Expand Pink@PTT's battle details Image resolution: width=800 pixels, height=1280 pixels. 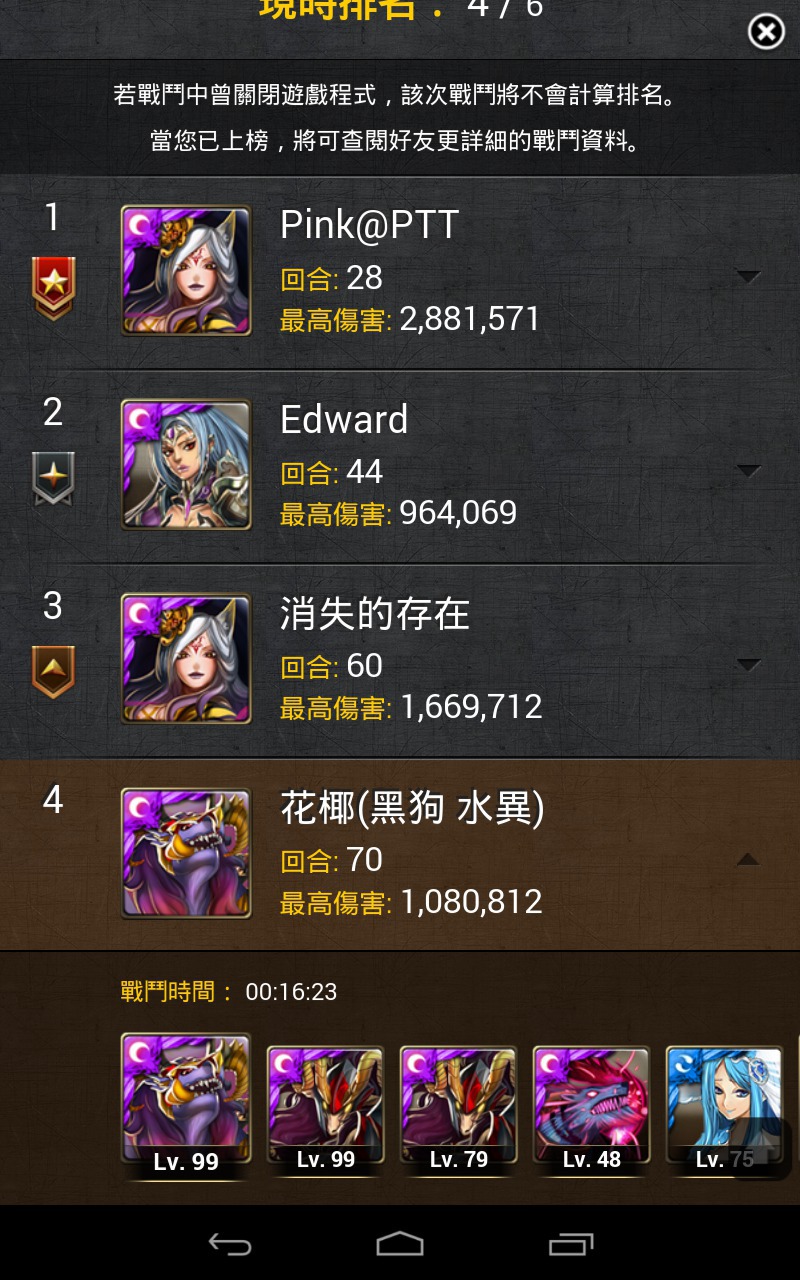(749, 276)
